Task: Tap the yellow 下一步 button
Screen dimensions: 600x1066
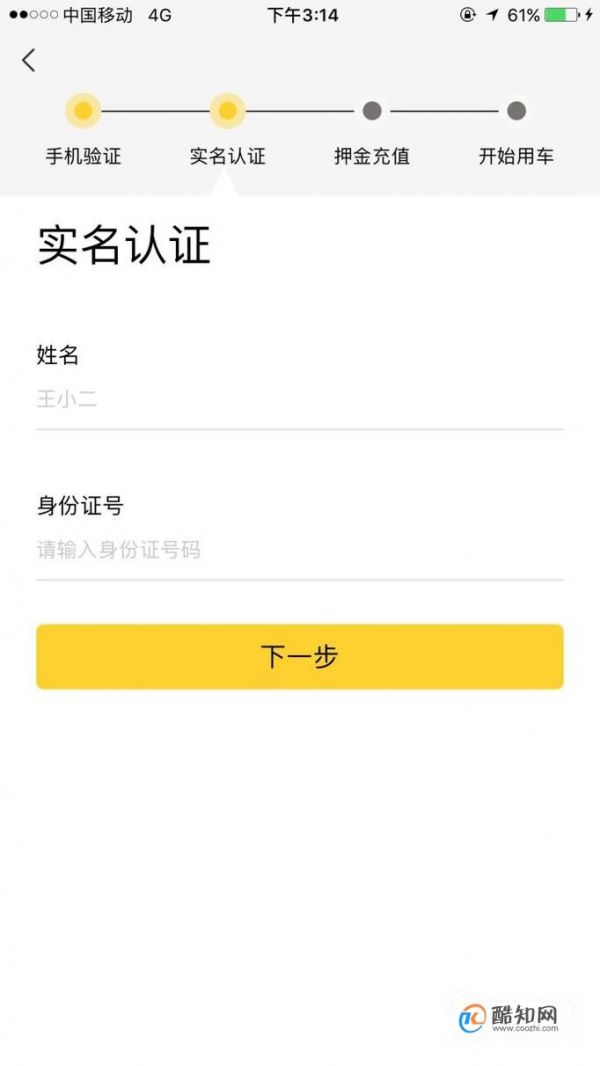Action: [299, 656]
